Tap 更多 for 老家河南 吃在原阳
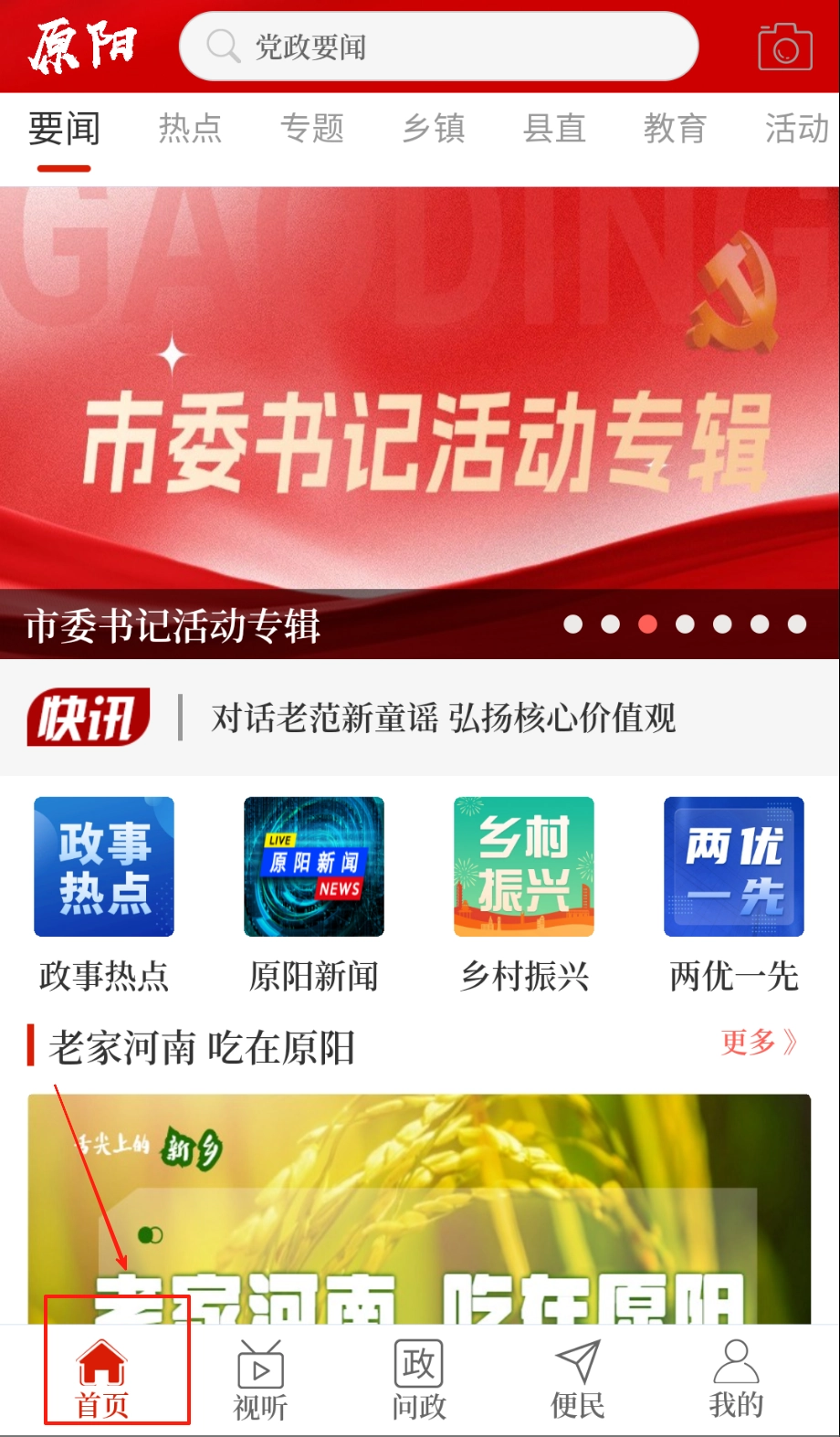This screenshot has width=840, height=1437. 759,1042
